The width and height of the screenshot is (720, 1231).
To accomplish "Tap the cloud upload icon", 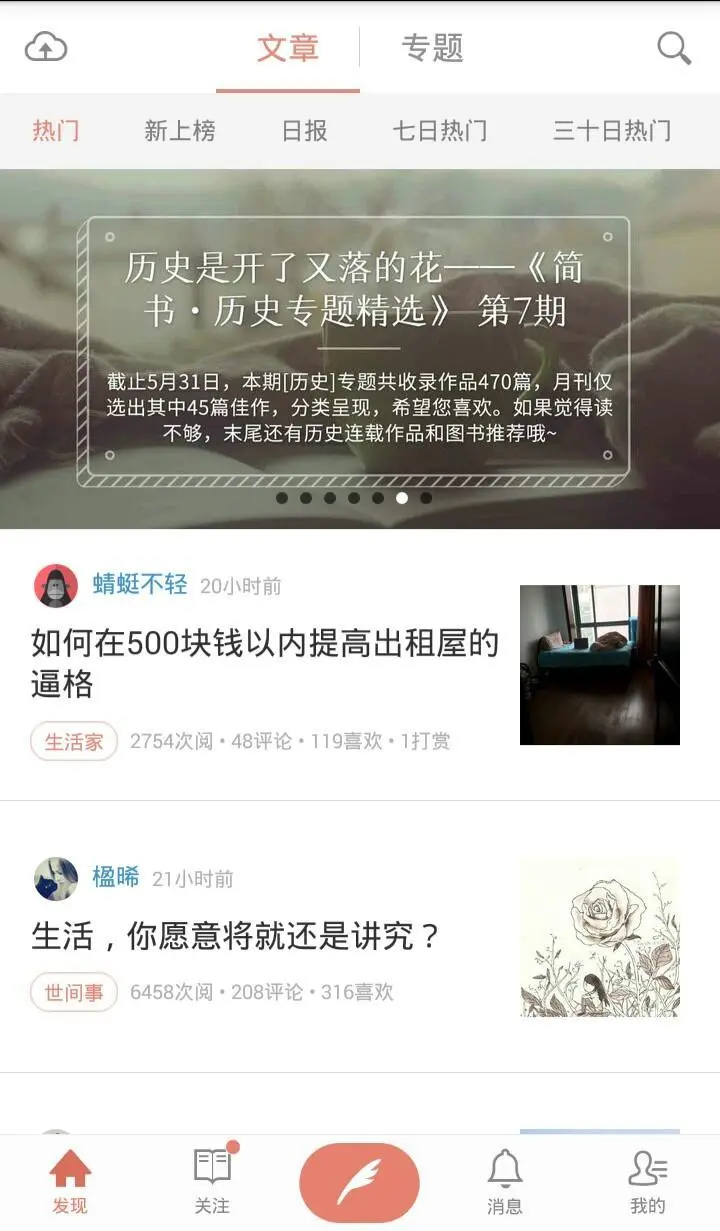I will point(46,47).
